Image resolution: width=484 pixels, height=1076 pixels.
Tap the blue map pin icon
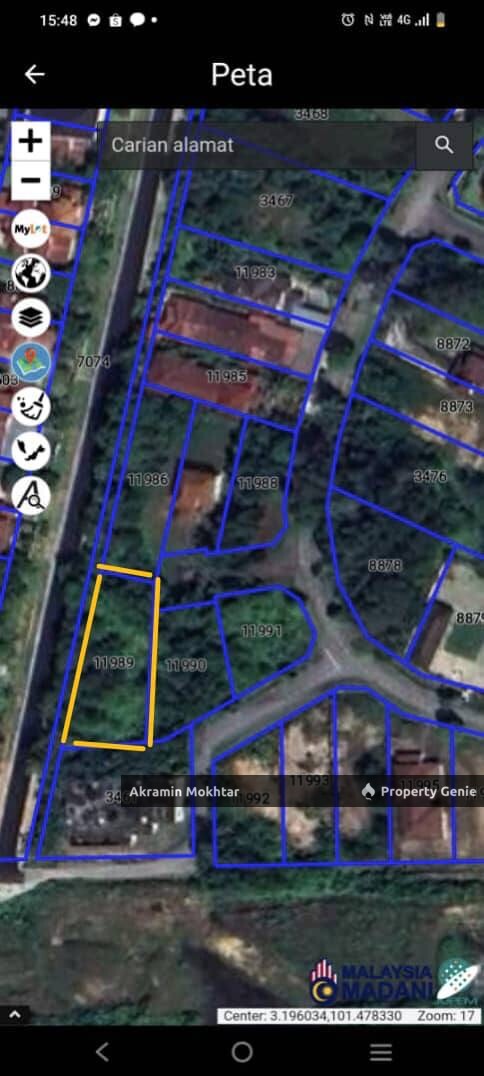click(31, 362)
